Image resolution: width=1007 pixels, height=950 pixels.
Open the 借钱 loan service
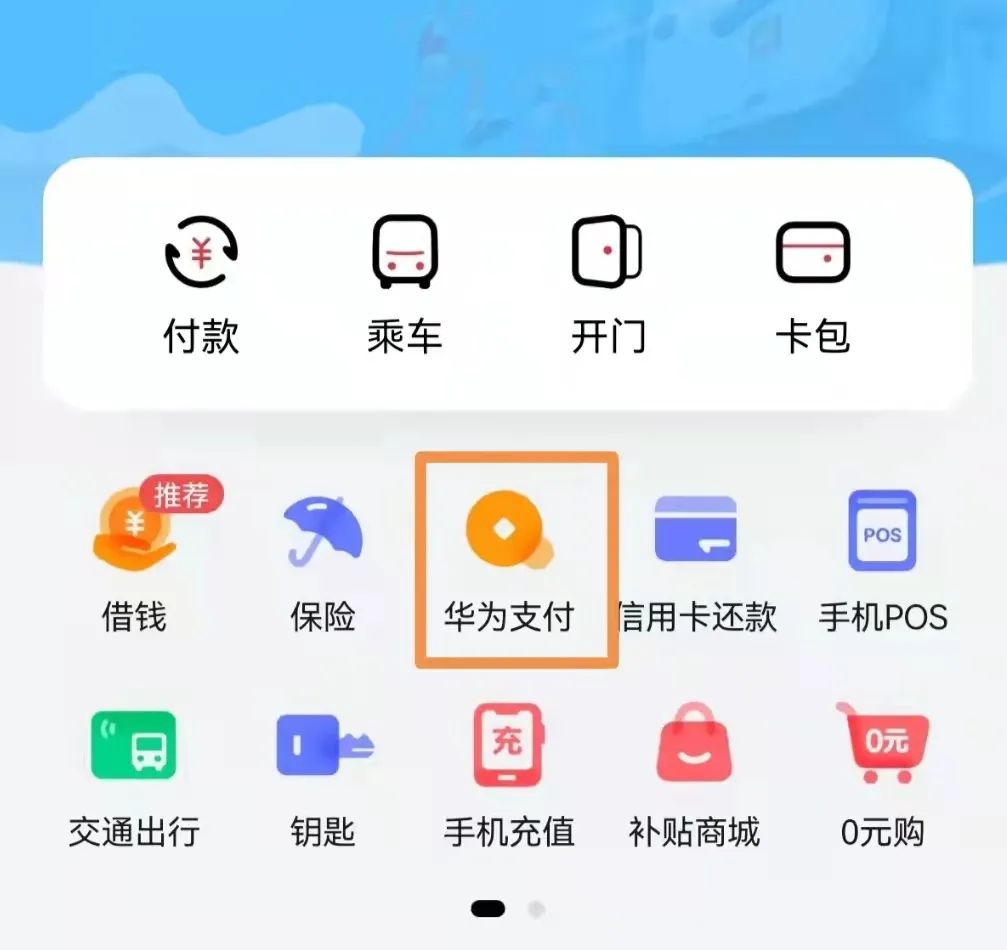pos(135,560)
